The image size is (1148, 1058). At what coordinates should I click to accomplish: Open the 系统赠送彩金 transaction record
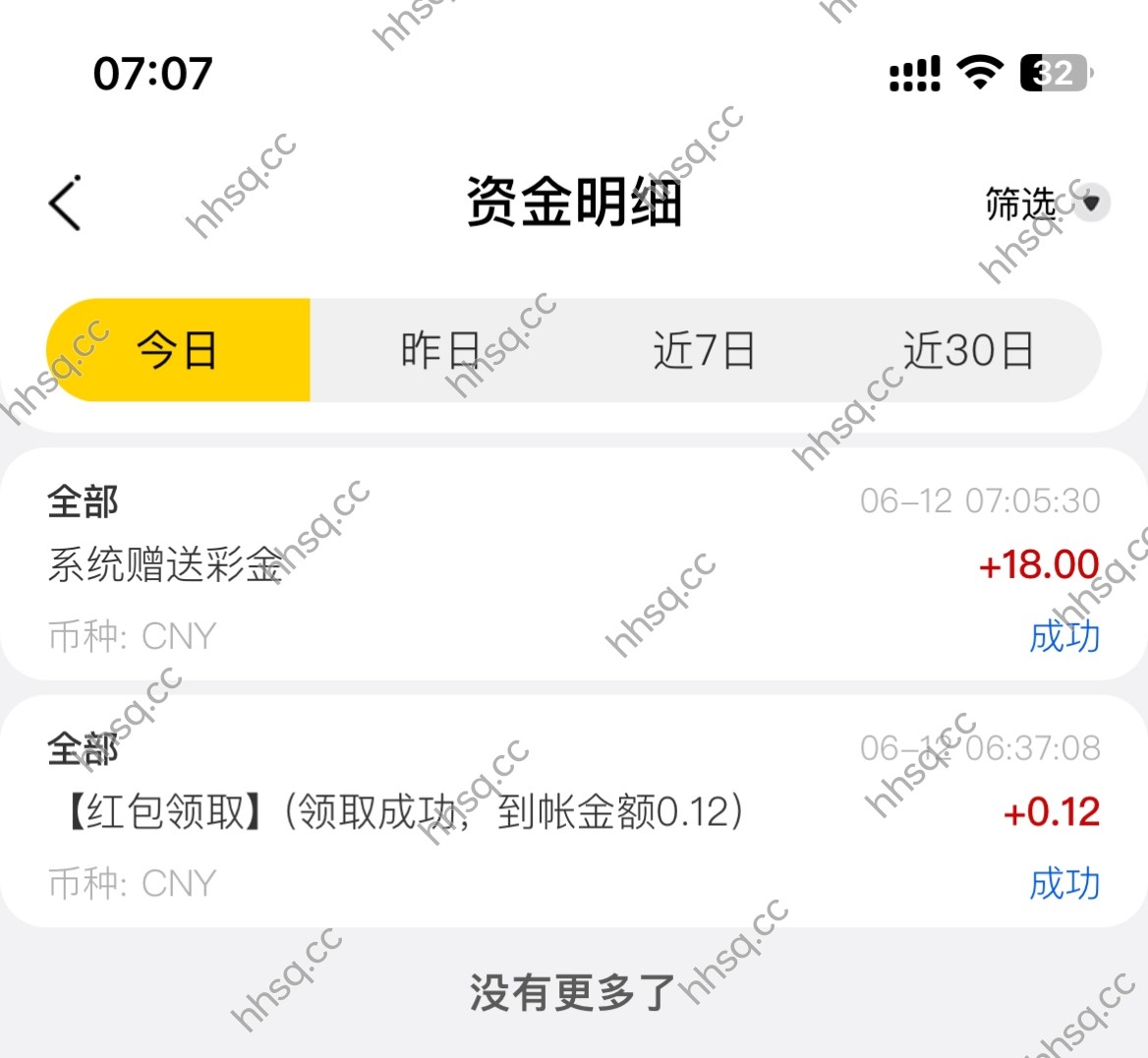click(x=574, y=565)
